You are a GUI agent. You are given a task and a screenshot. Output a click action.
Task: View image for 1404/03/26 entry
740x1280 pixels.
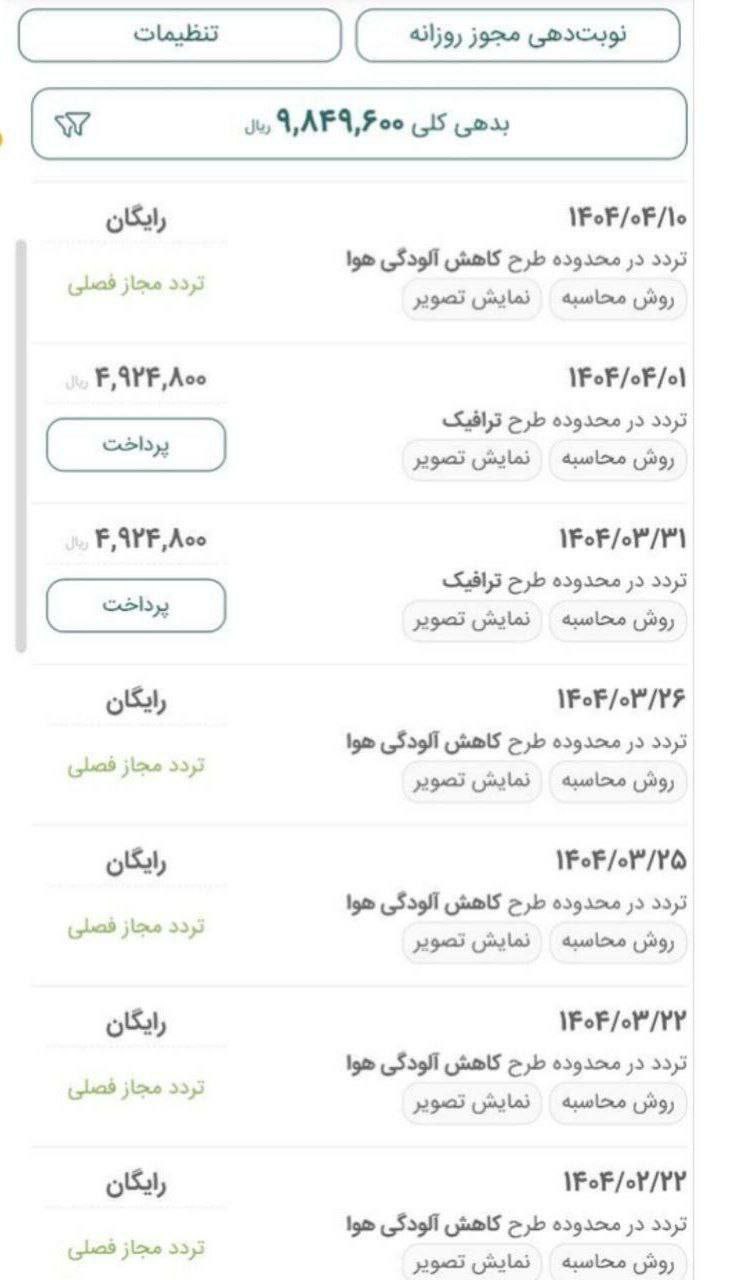472,782
